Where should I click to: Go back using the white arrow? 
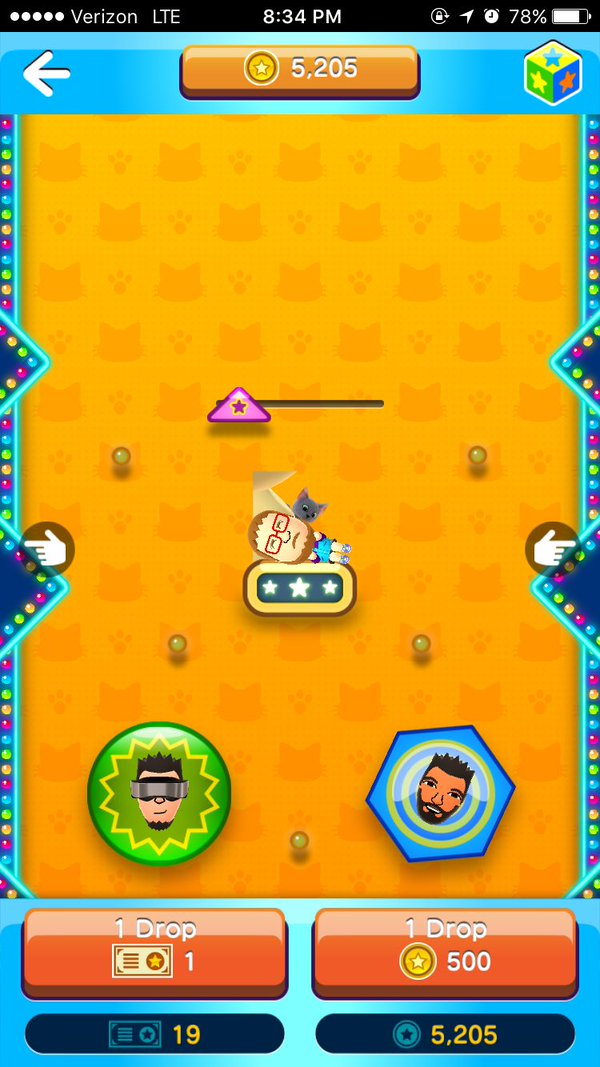click(46, 73)
